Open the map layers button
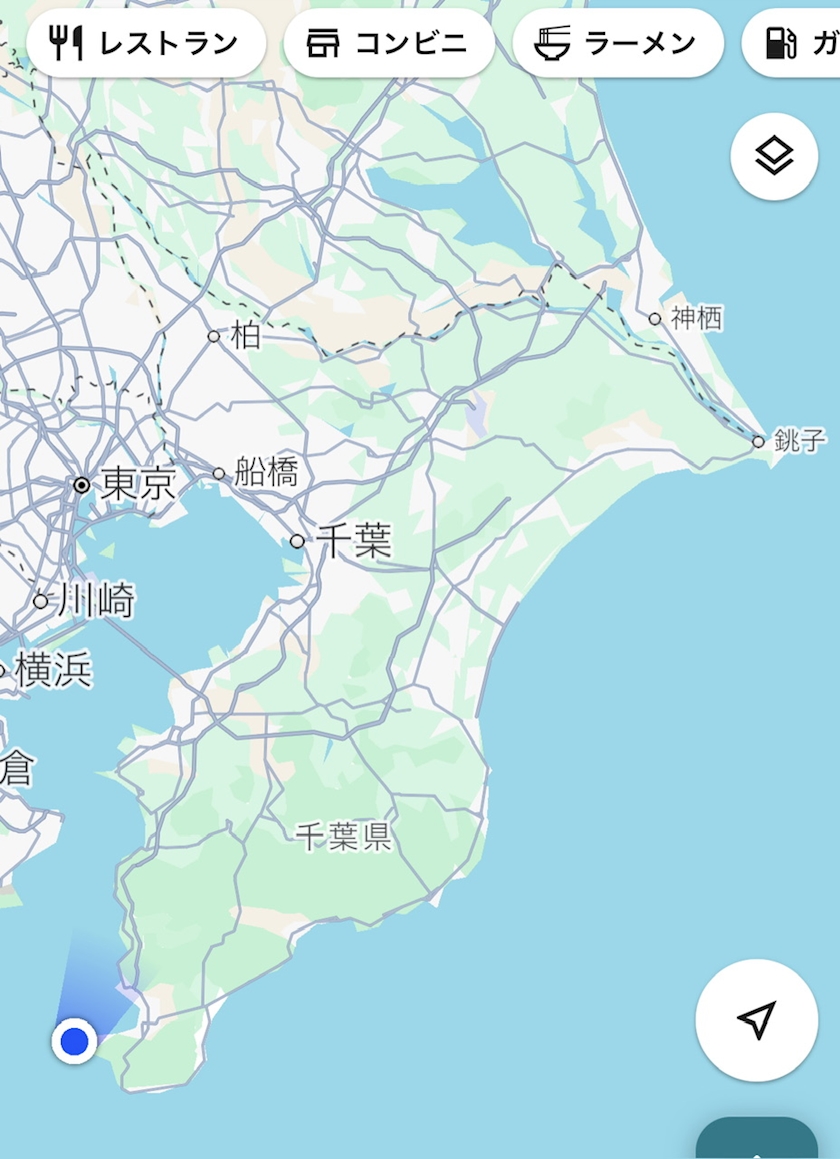The height and width of the screenshot is (1159, 840). pyautogui.click(x=774, y=156)
